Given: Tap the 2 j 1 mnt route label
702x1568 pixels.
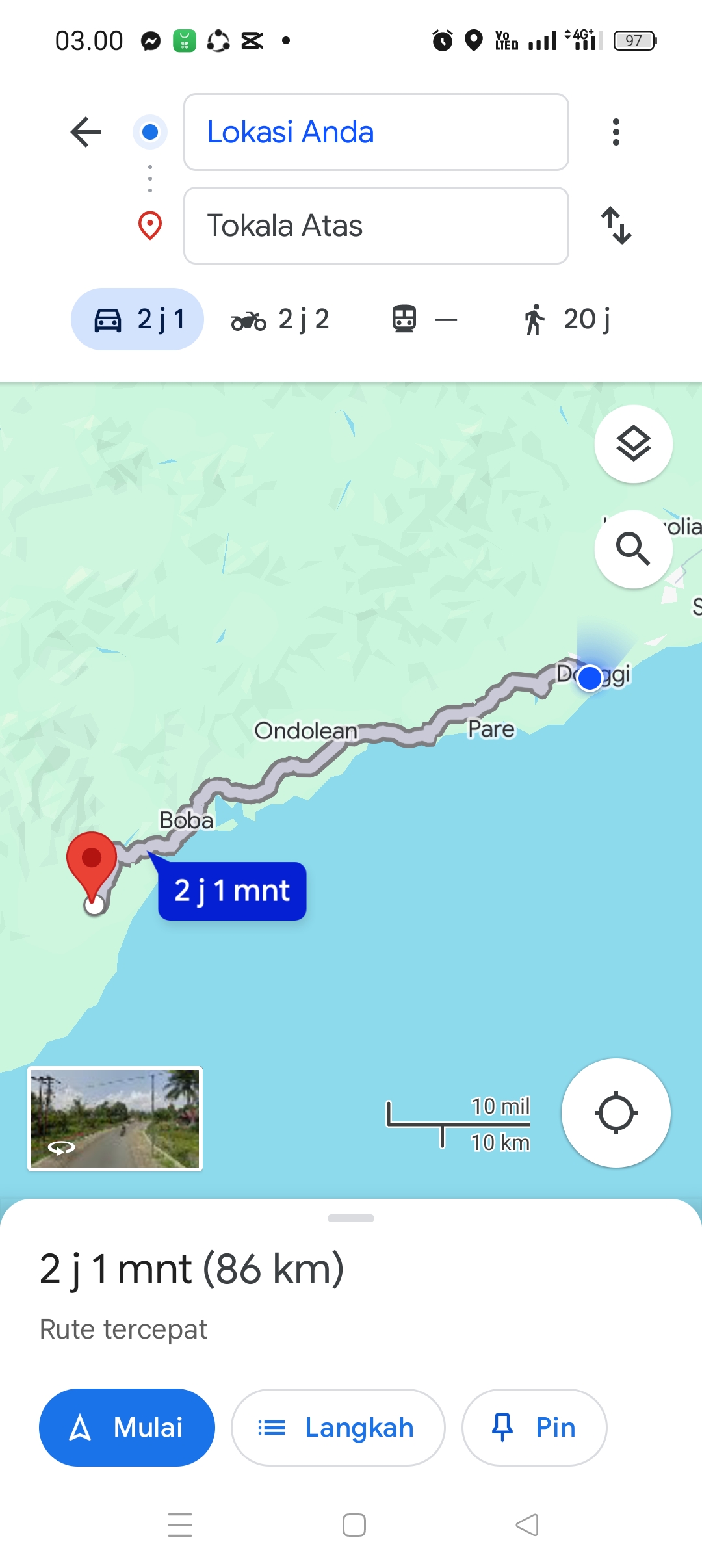Looking at the screenshot, I should coord(232,891).
